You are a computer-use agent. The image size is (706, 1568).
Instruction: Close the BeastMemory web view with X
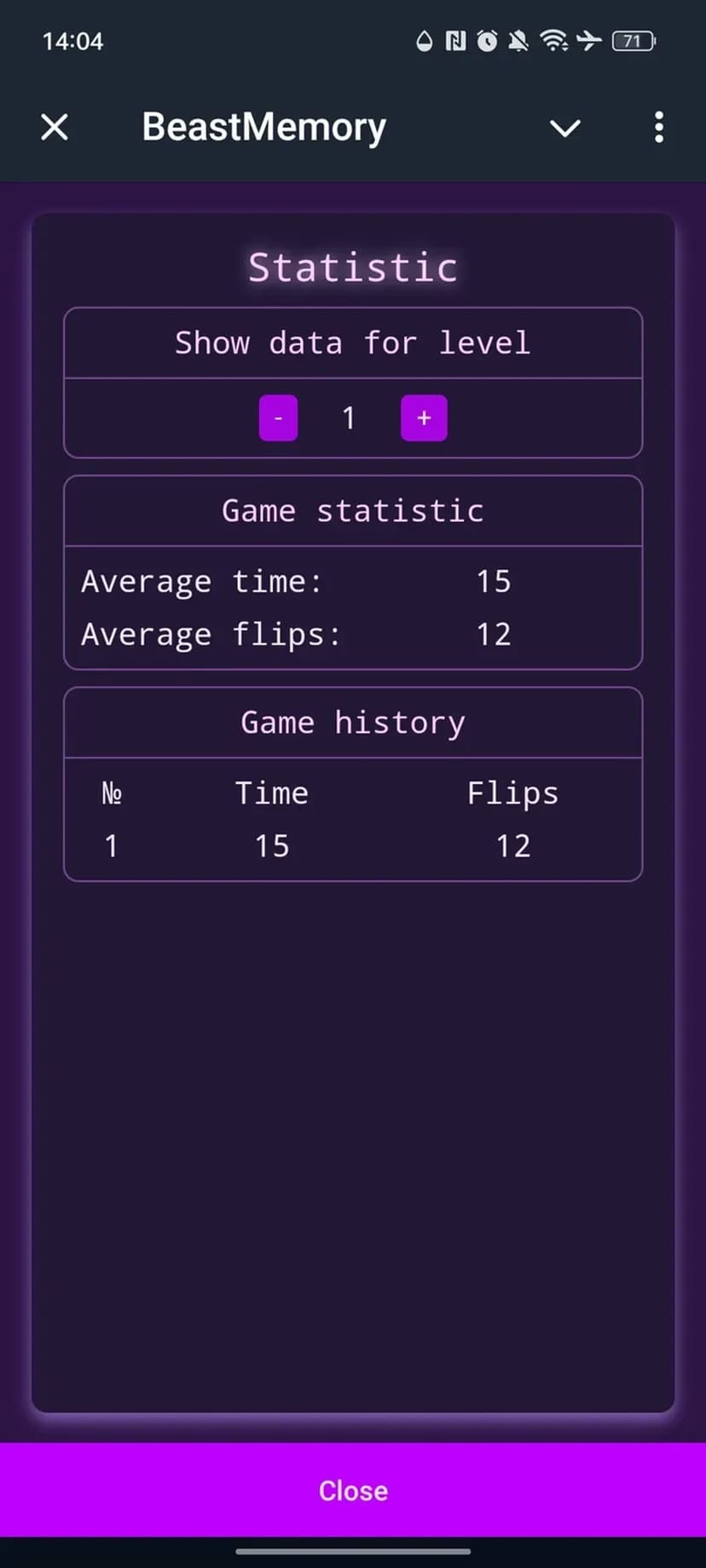click(55, 128)
